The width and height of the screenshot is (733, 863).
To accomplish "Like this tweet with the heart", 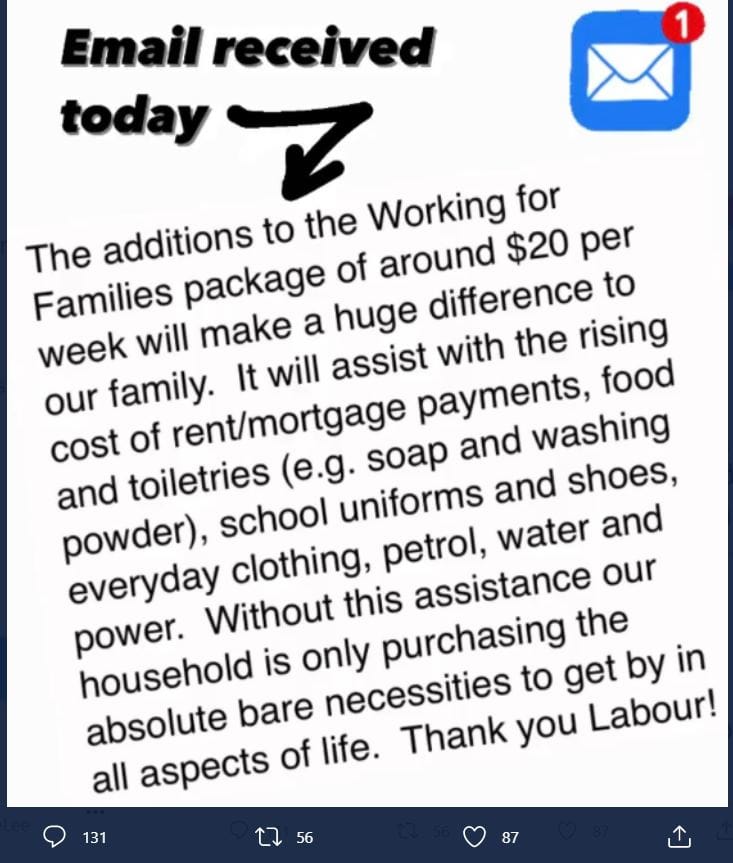I will 476,836.
